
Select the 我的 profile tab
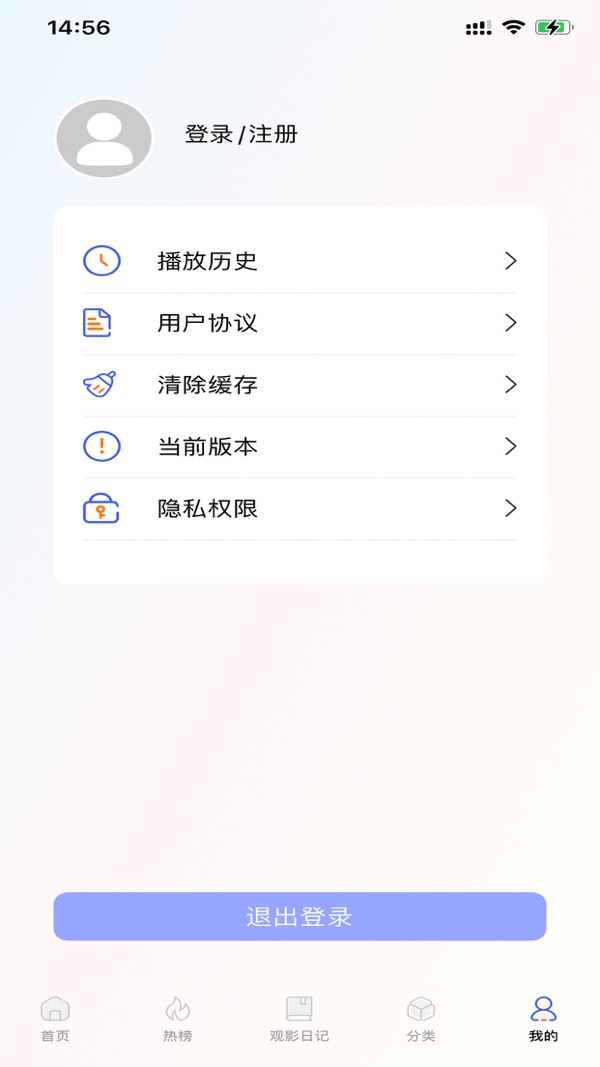[x=543, y=1019]
